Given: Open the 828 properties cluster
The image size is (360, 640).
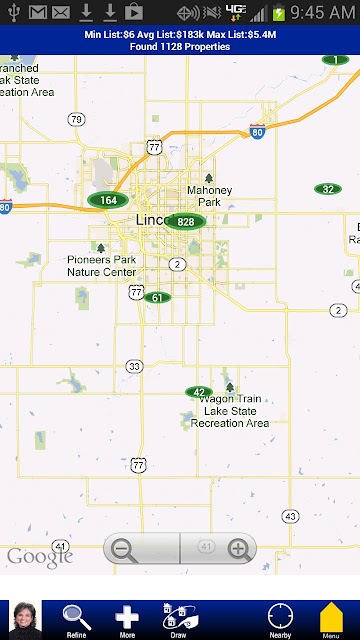Looking at the screenshot, I should (185, 222).
